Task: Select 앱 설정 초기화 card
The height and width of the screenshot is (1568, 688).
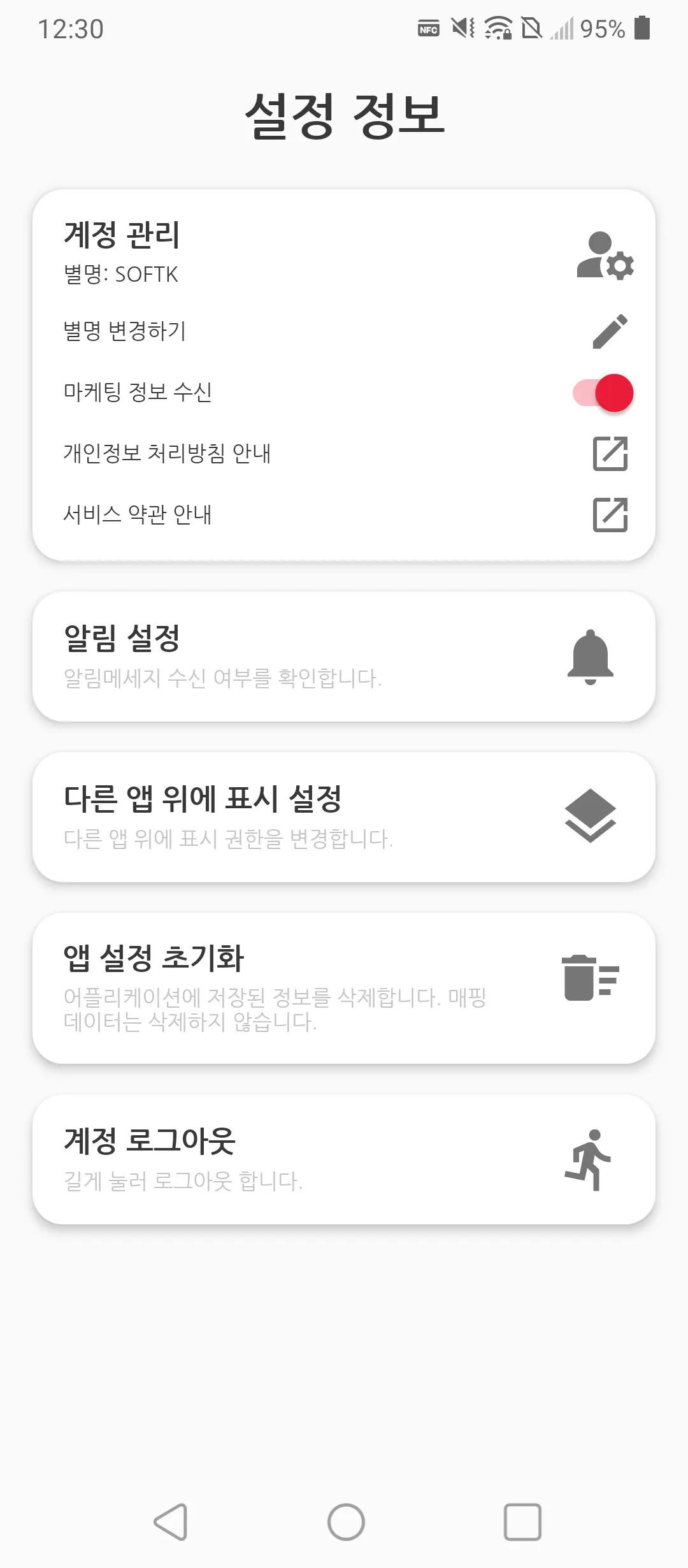Action: pos(344,988)
